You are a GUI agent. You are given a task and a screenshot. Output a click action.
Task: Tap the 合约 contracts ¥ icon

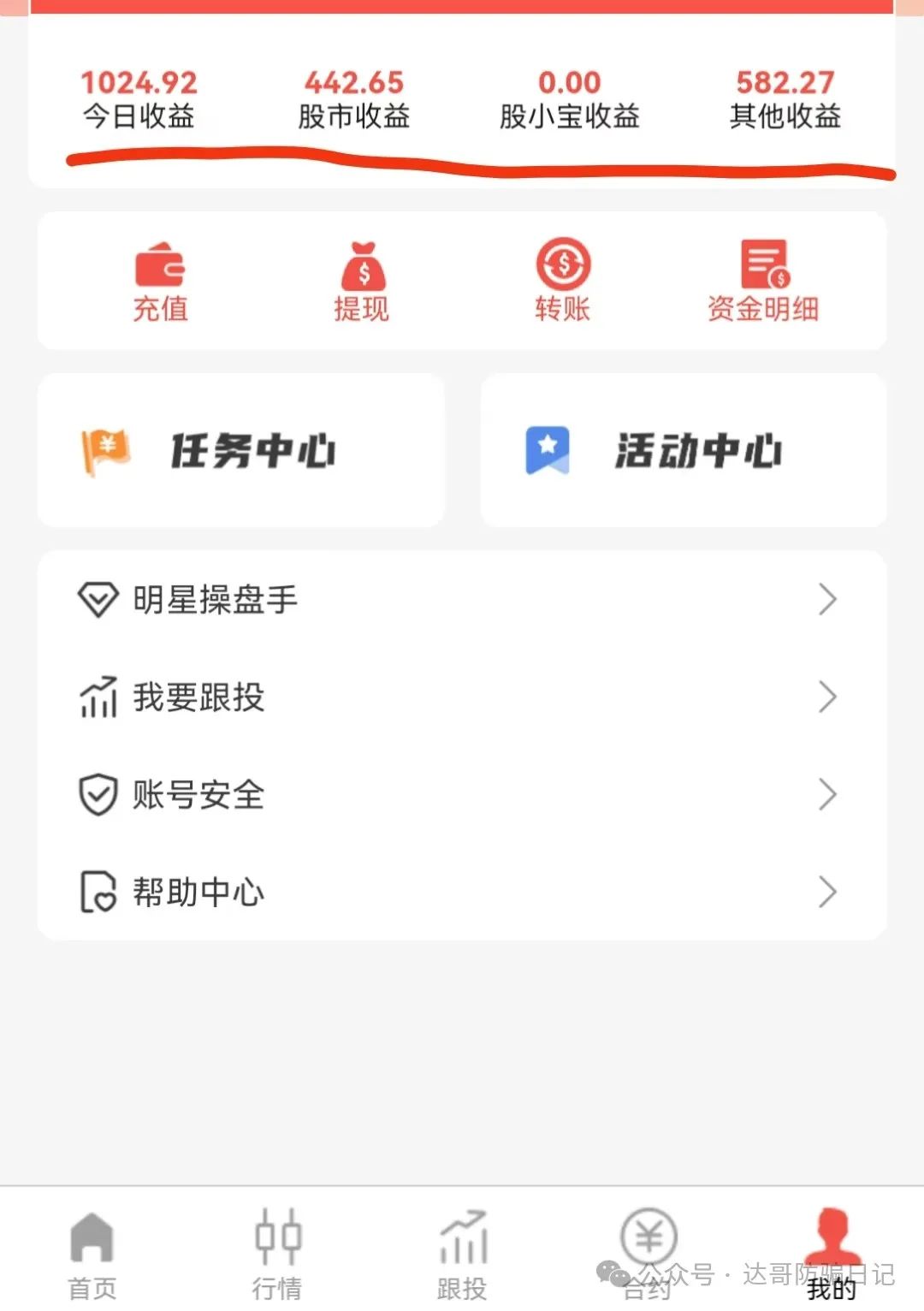(x=647, y=1237)
